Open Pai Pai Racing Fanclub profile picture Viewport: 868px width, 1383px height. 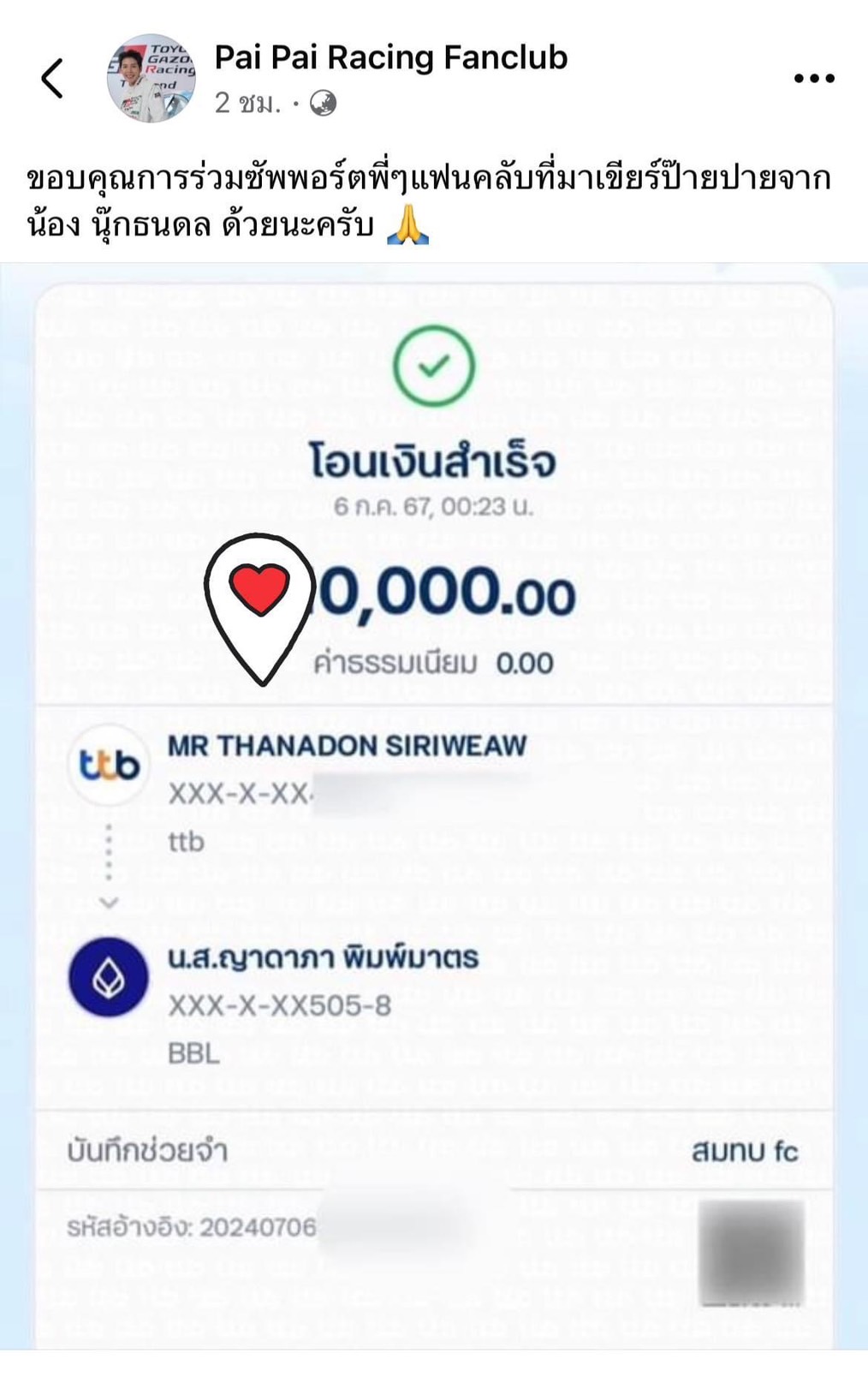[151, 79]
